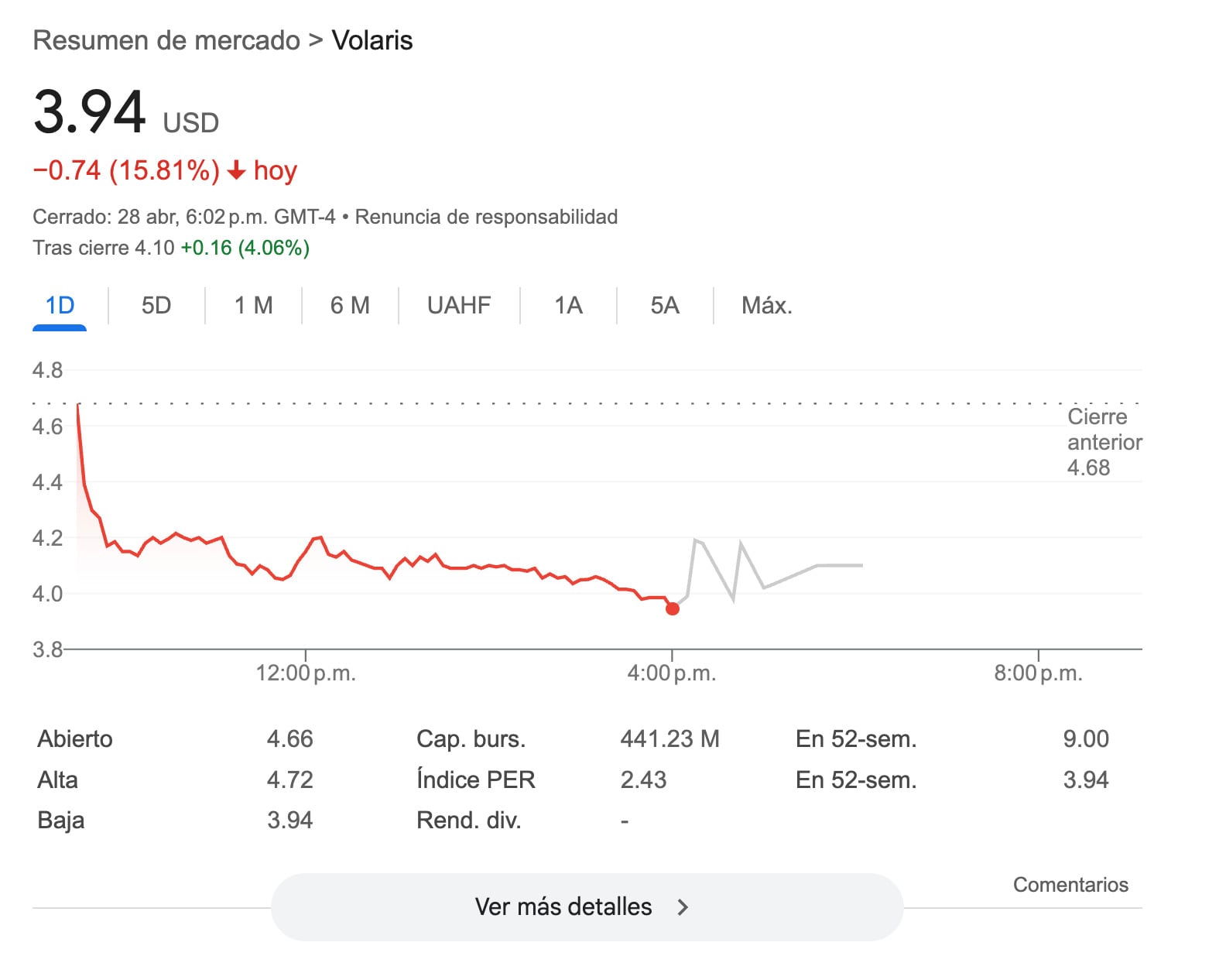Select the UAHF range tab
The height and width of the screenshot is (980, 1226).
(x=459, y=305)
